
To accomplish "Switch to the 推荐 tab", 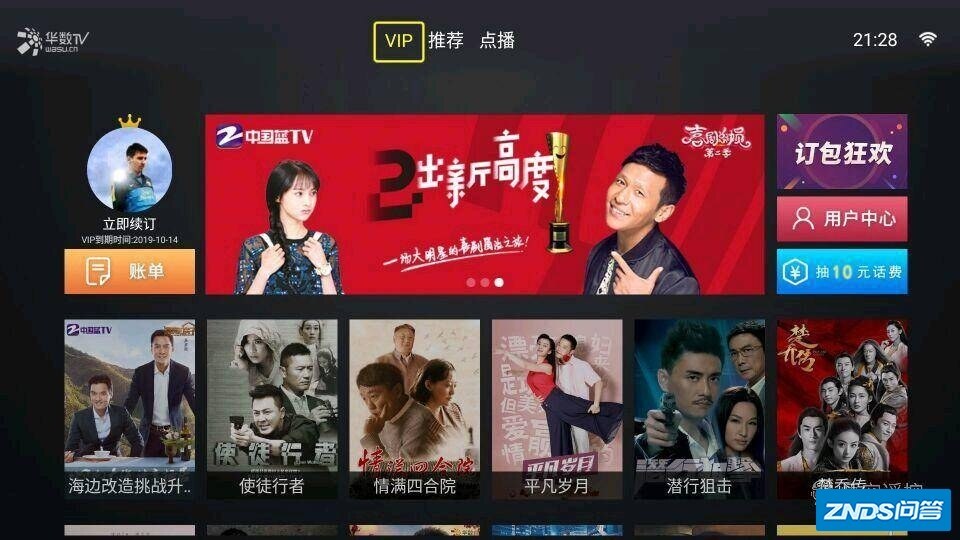I will 446,41.
